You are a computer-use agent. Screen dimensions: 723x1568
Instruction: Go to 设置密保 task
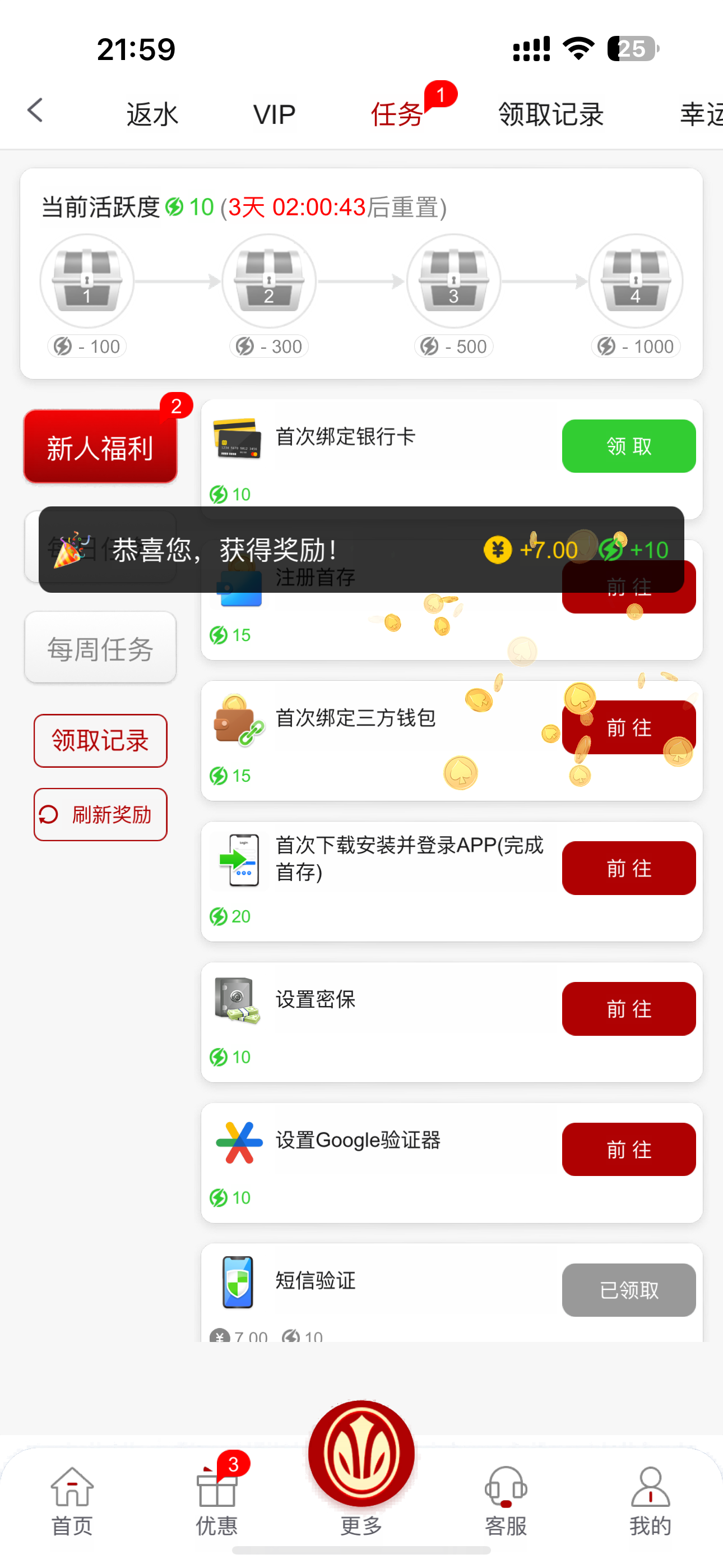coord(628,1009)
